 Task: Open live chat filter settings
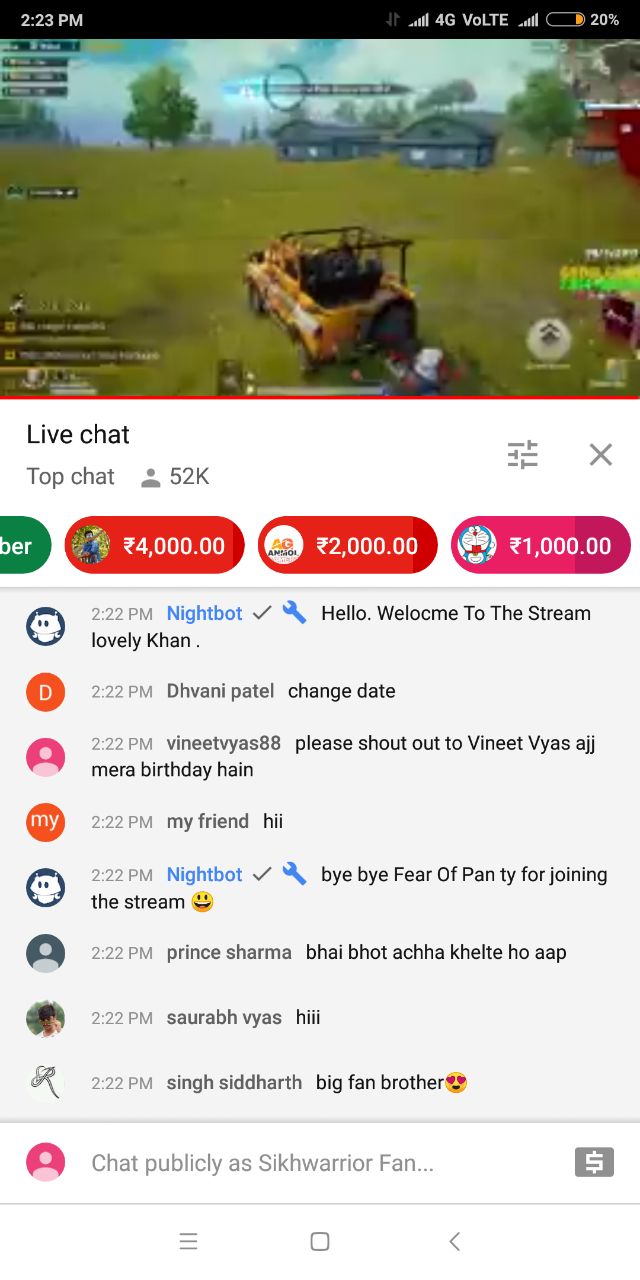(522, 455)
